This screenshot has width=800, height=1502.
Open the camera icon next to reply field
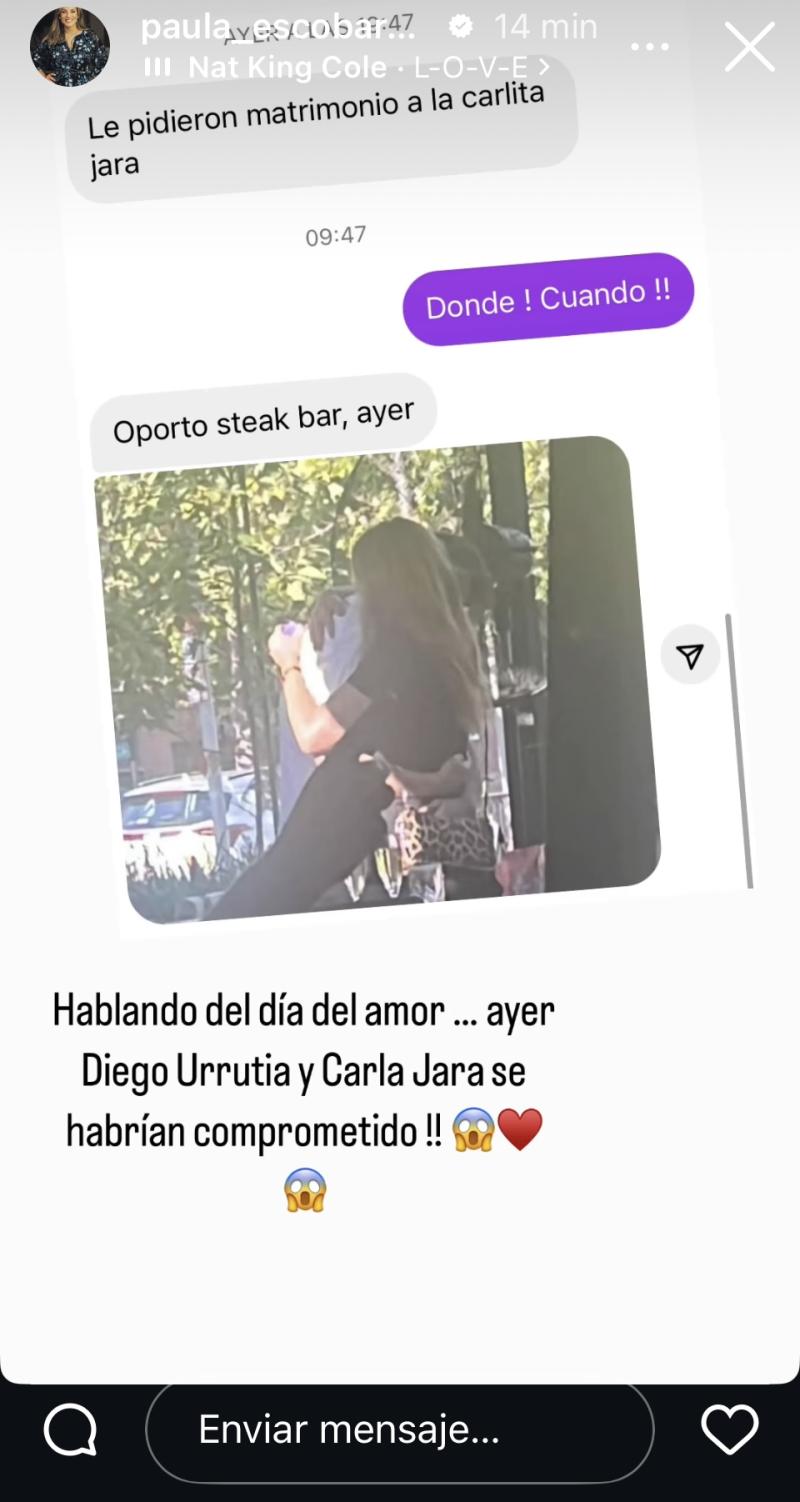tap(69, 1430)
